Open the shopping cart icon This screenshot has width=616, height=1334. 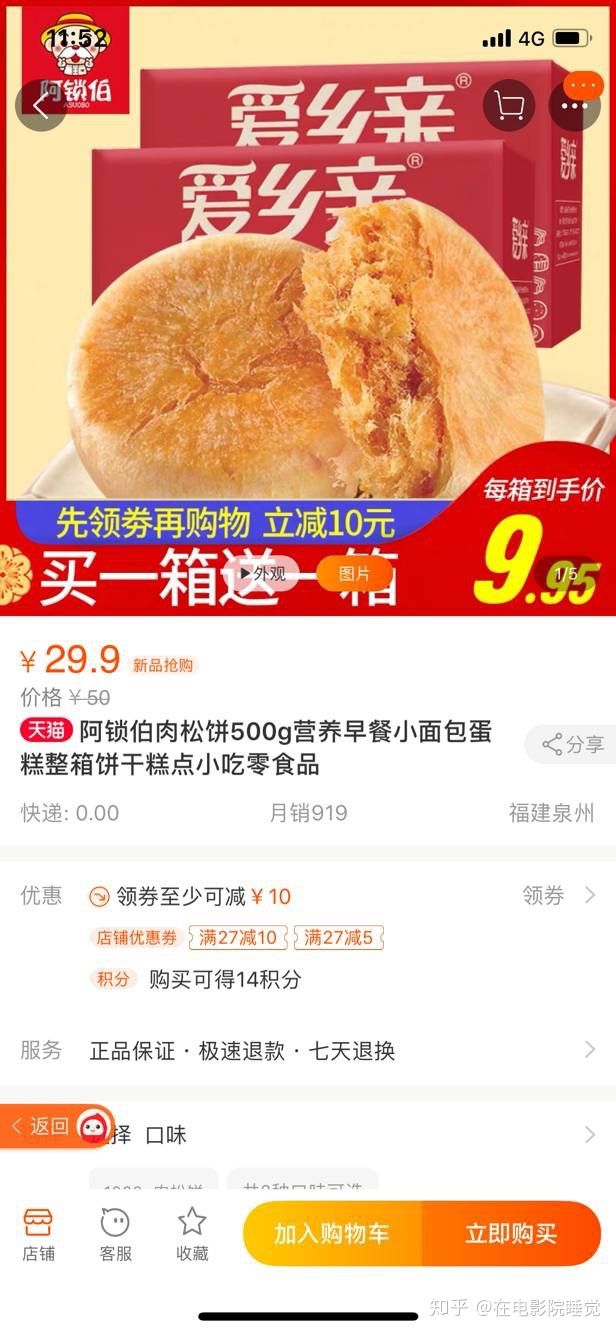[x=509, y=104]
